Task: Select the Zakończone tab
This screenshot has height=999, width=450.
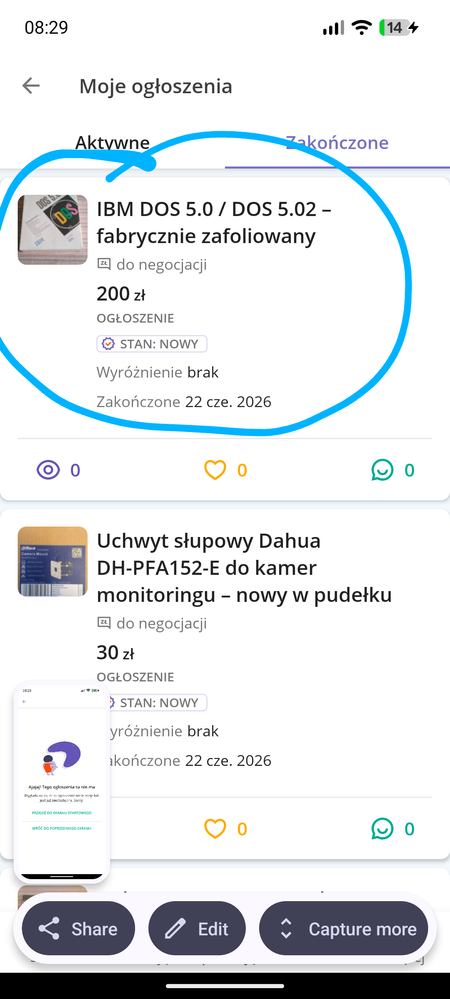Action: [337, 142]
